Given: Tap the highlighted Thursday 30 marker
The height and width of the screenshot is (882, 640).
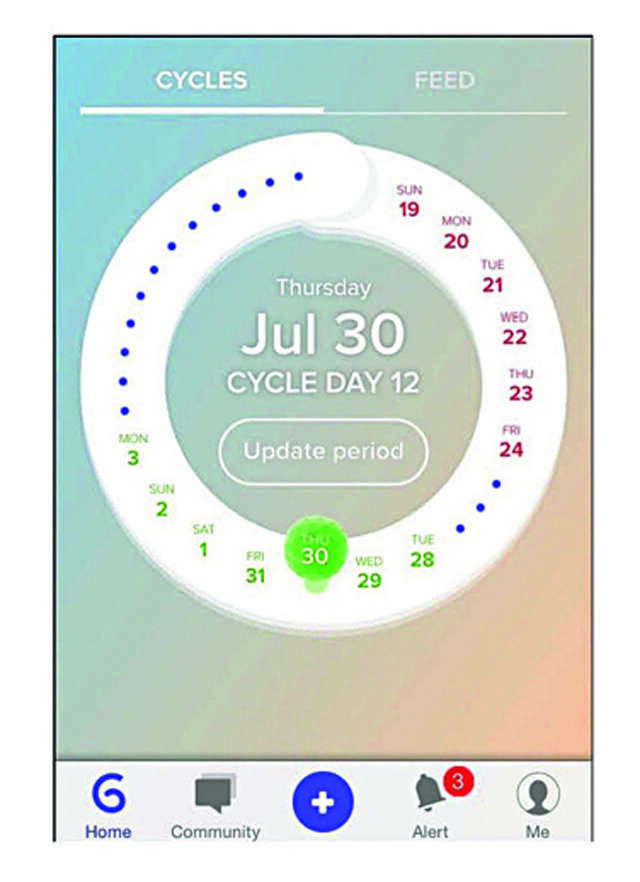Looking at the screenshot, I should 314,549.
